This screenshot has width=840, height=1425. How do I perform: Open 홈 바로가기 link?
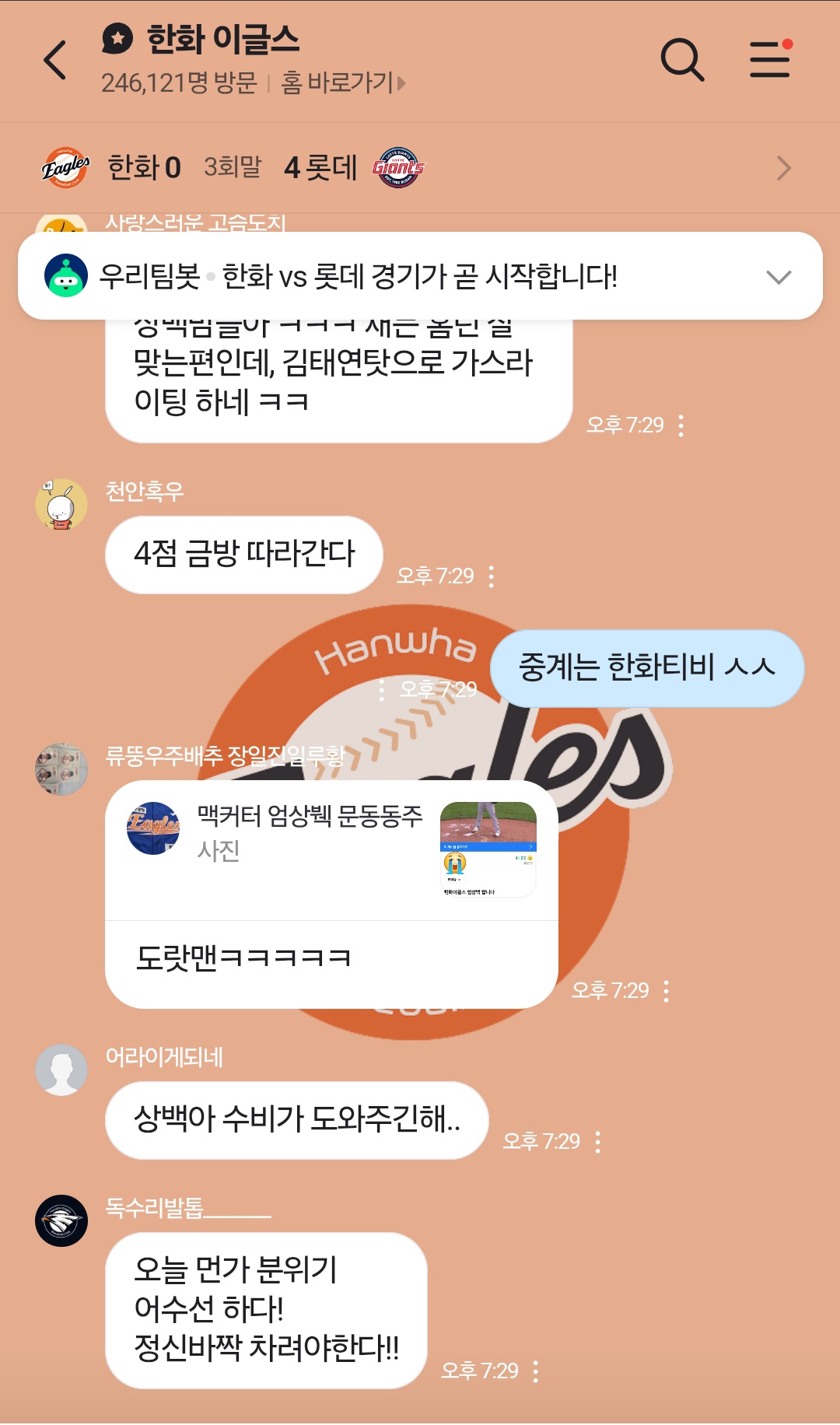point(342,82)
